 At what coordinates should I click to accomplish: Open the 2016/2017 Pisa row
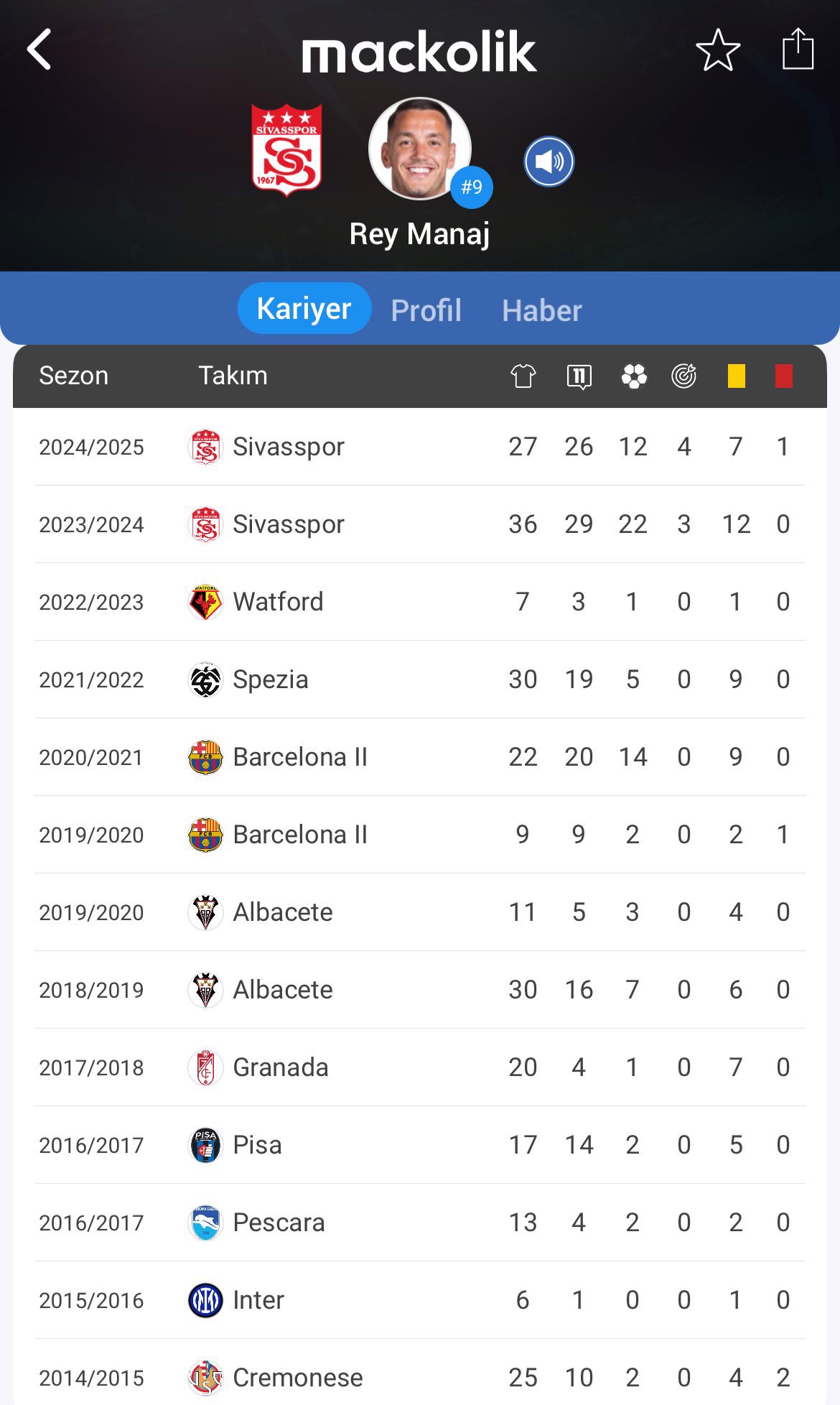click(x=420, y=1145)
